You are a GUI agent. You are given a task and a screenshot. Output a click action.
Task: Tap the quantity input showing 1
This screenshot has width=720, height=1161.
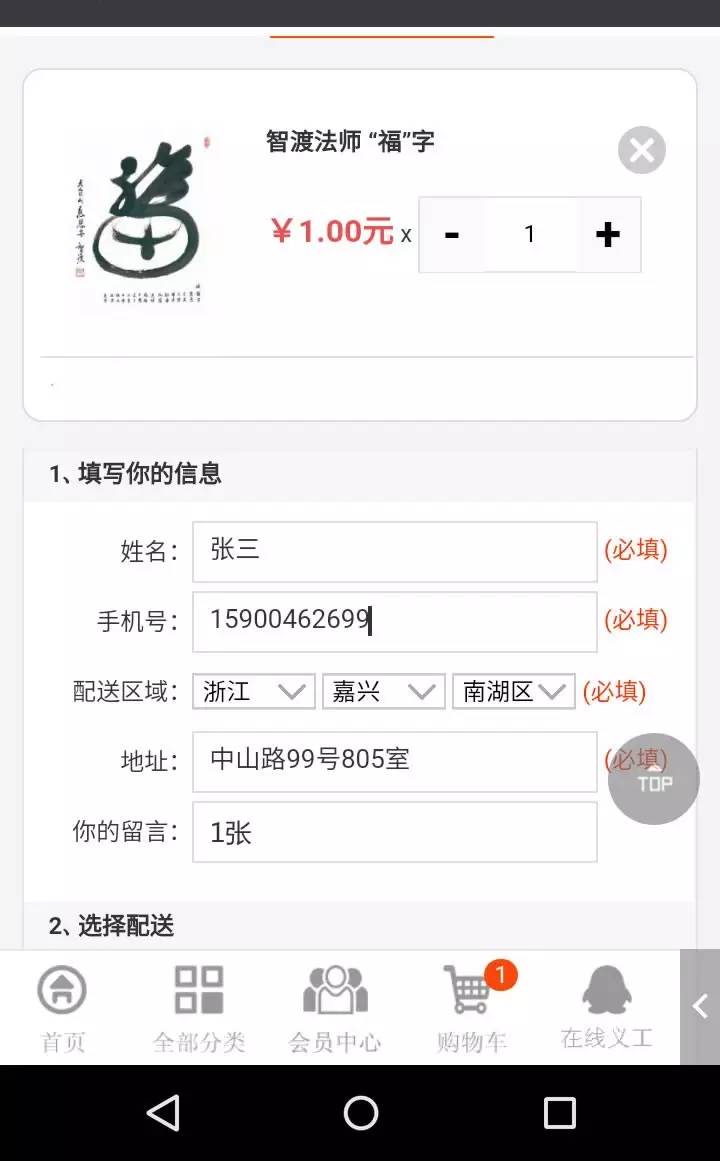[x=530, y=235]
